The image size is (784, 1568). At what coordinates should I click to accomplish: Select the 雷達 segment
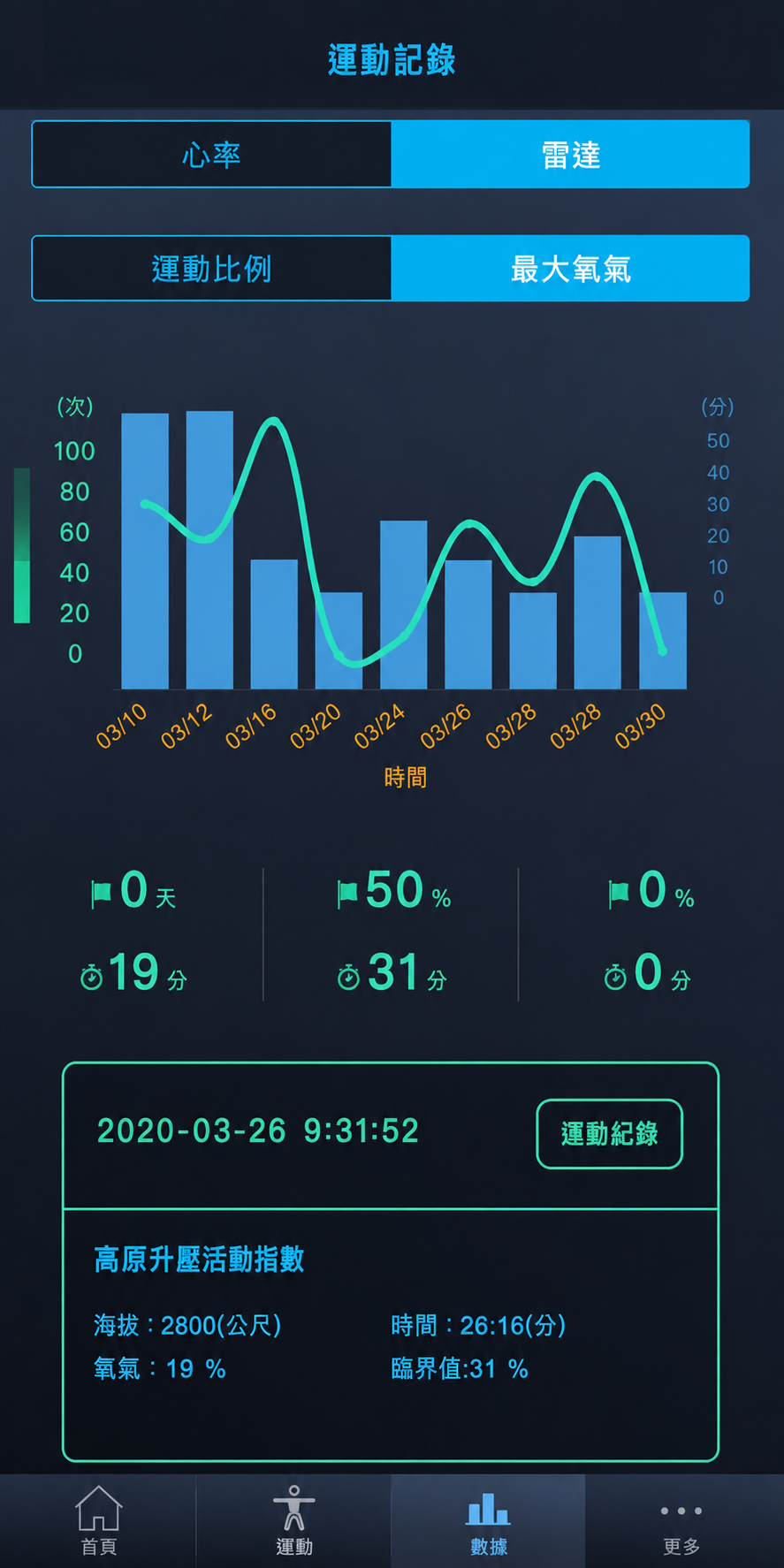point(570,155)
